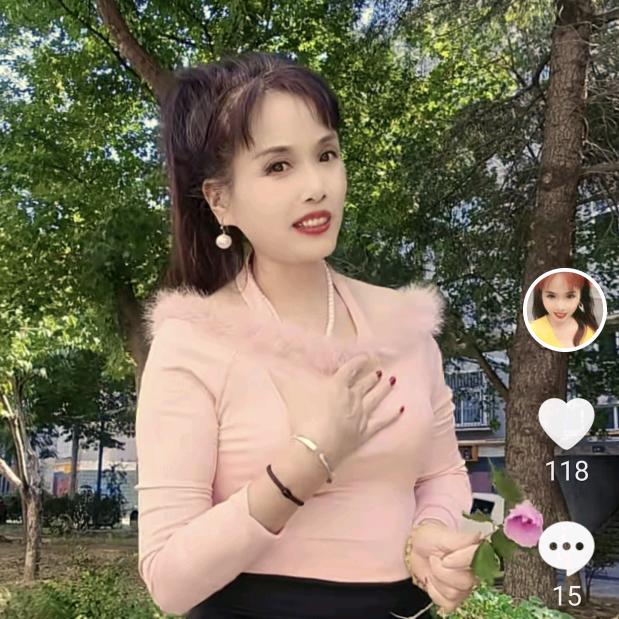Like this video with the heart
The width and height of the screenshot is (619, 619).
click(x=566, y=424)
